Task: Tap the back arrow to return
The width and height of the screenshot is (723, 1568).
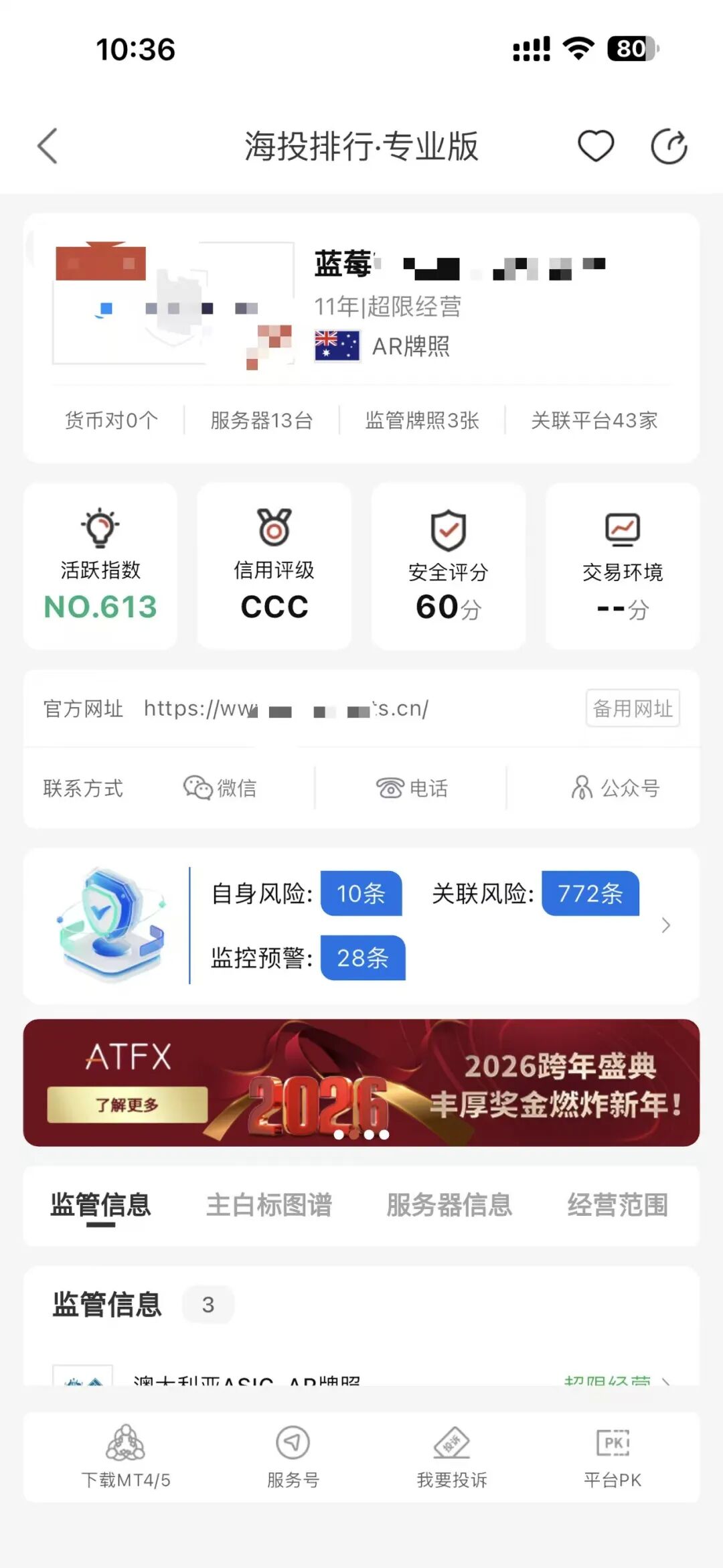Action: (x=46, y=145)
